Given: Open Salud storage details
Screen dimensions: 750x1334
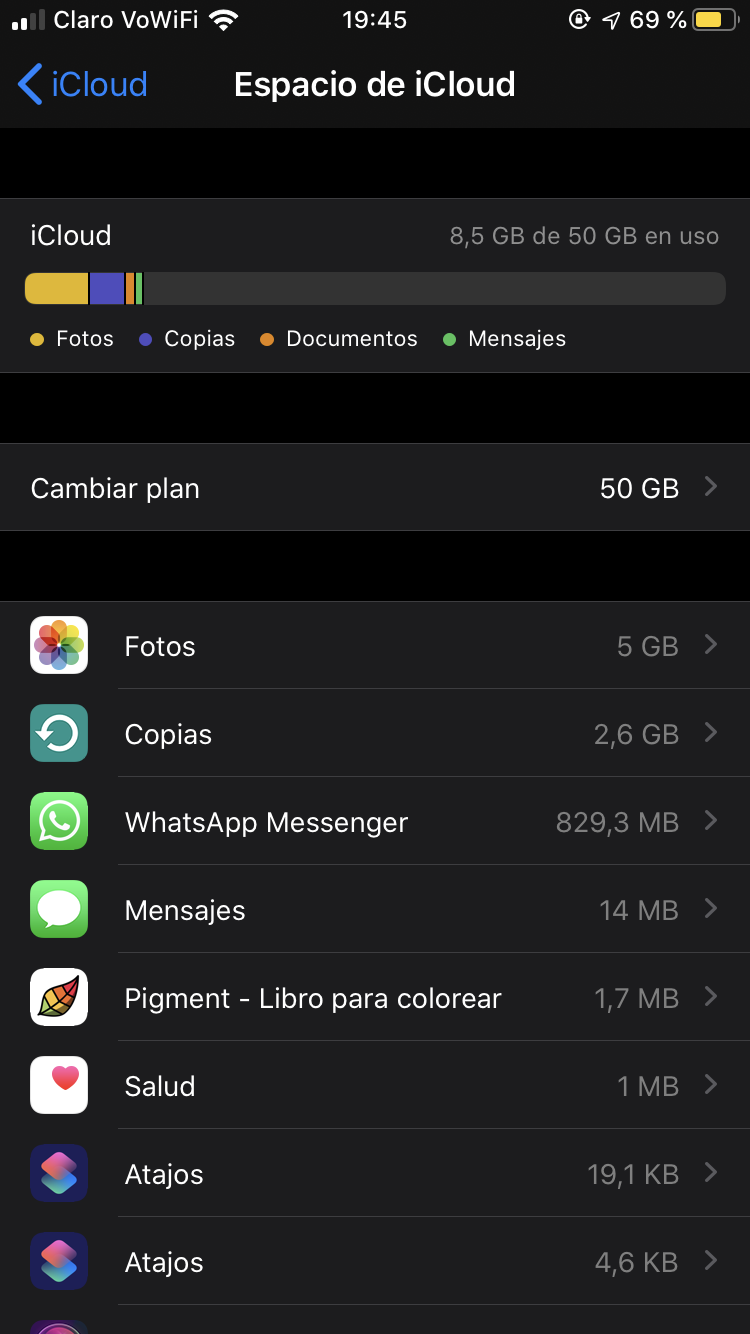Looking at the screenshot, I should [375, 1086].
